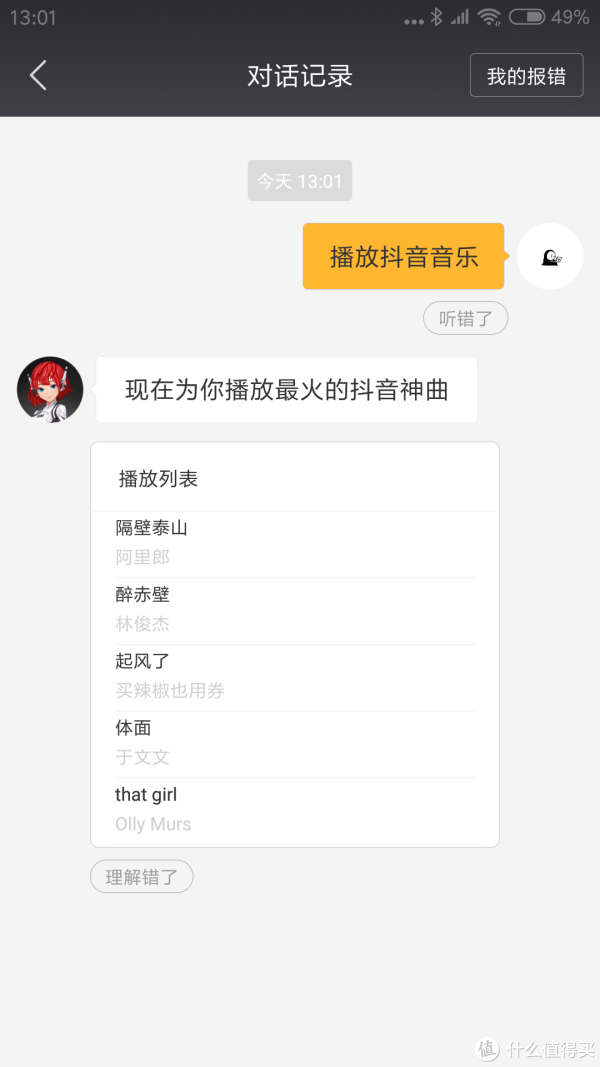Play 体面 by 于文文
The image size is (600, 1067).
pyautogui.click(x=295, y=743)
